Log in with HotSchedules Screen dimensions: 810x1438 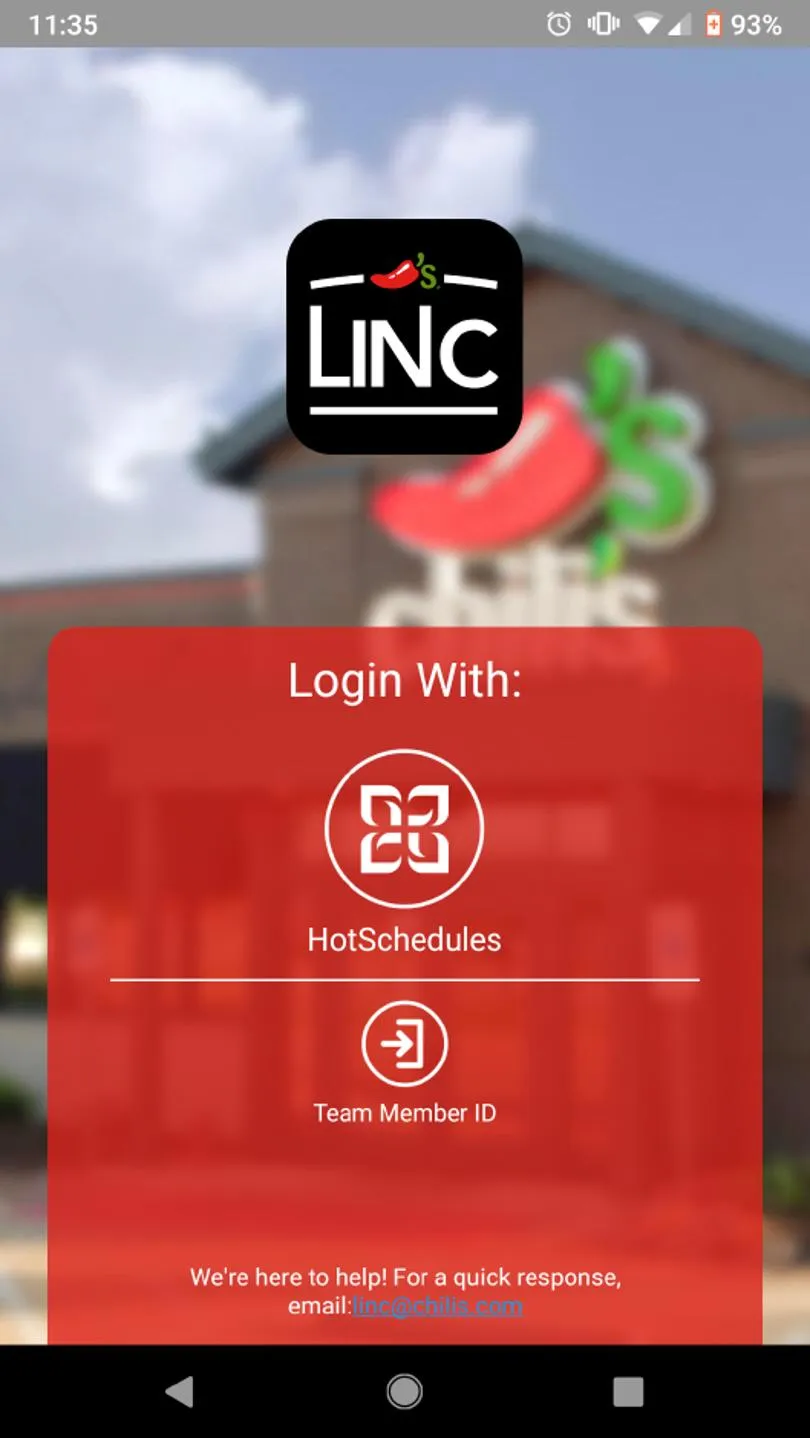[x=404, y=829]
